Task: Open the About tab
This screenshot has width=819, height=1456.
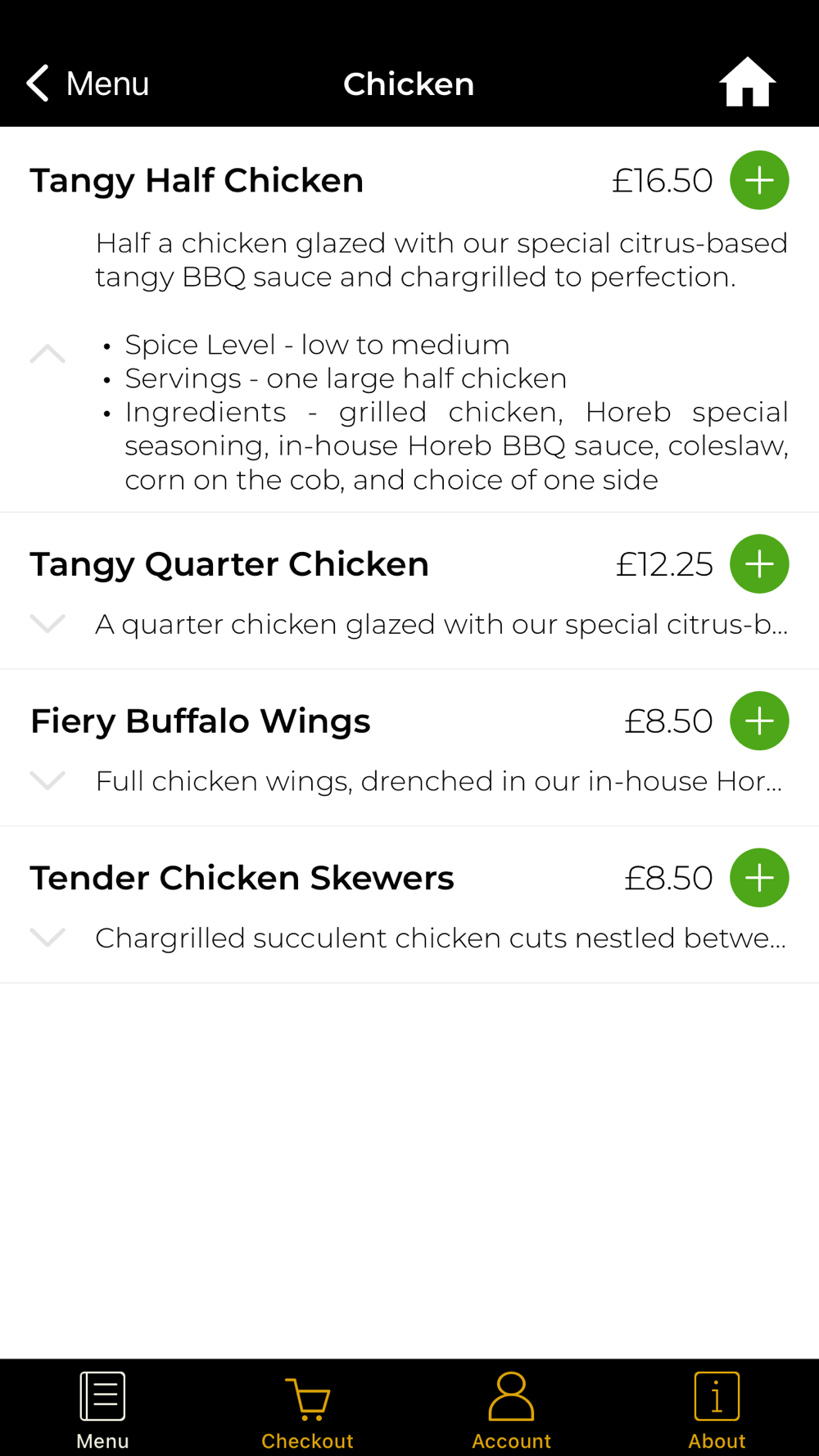Action: [x=717, y=1410]
